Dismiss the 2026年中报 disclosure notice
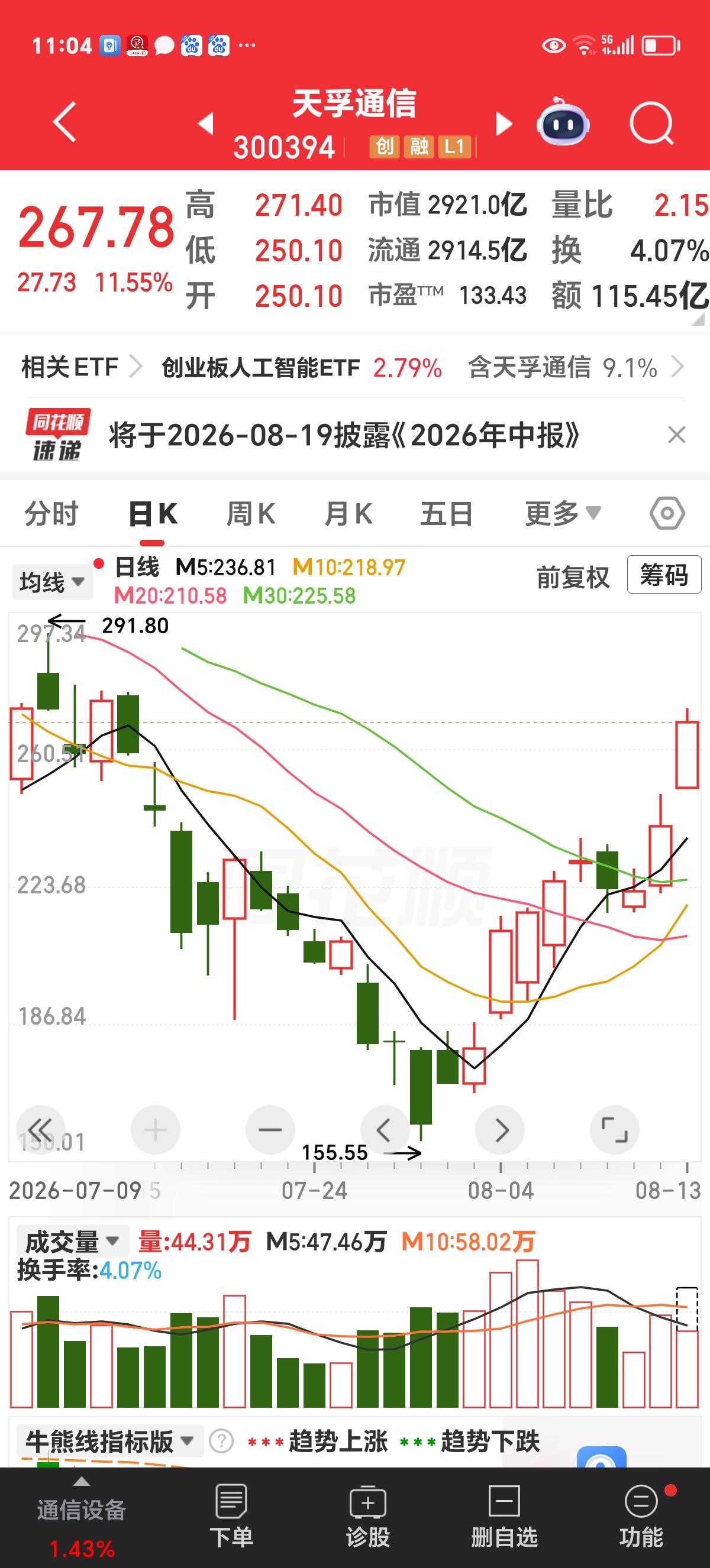This screenshot has height=1568, width=710. [x=676, y=435]
